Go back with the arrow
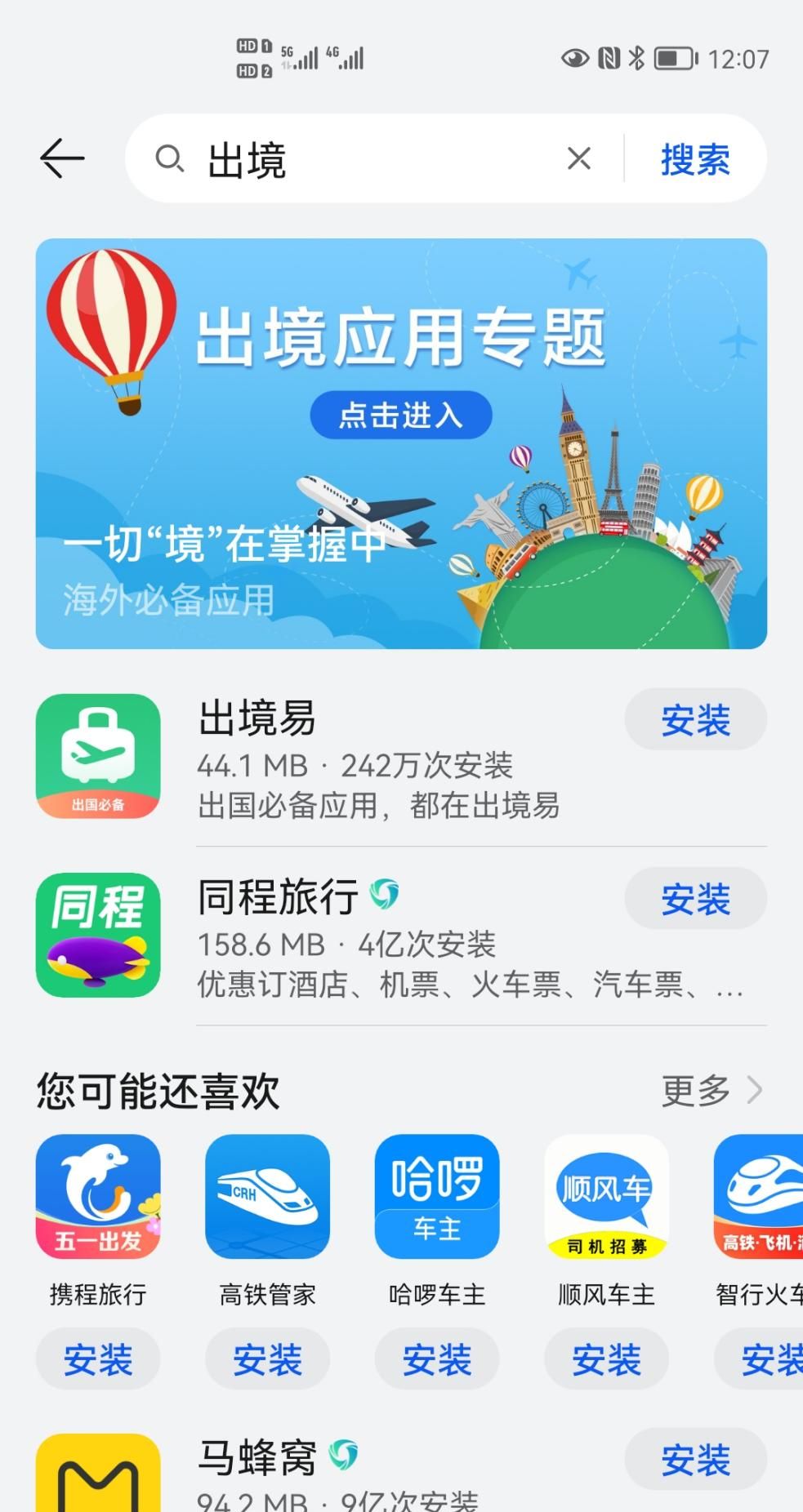Screen dimensions: 803x1512 (x=61, y=158)
